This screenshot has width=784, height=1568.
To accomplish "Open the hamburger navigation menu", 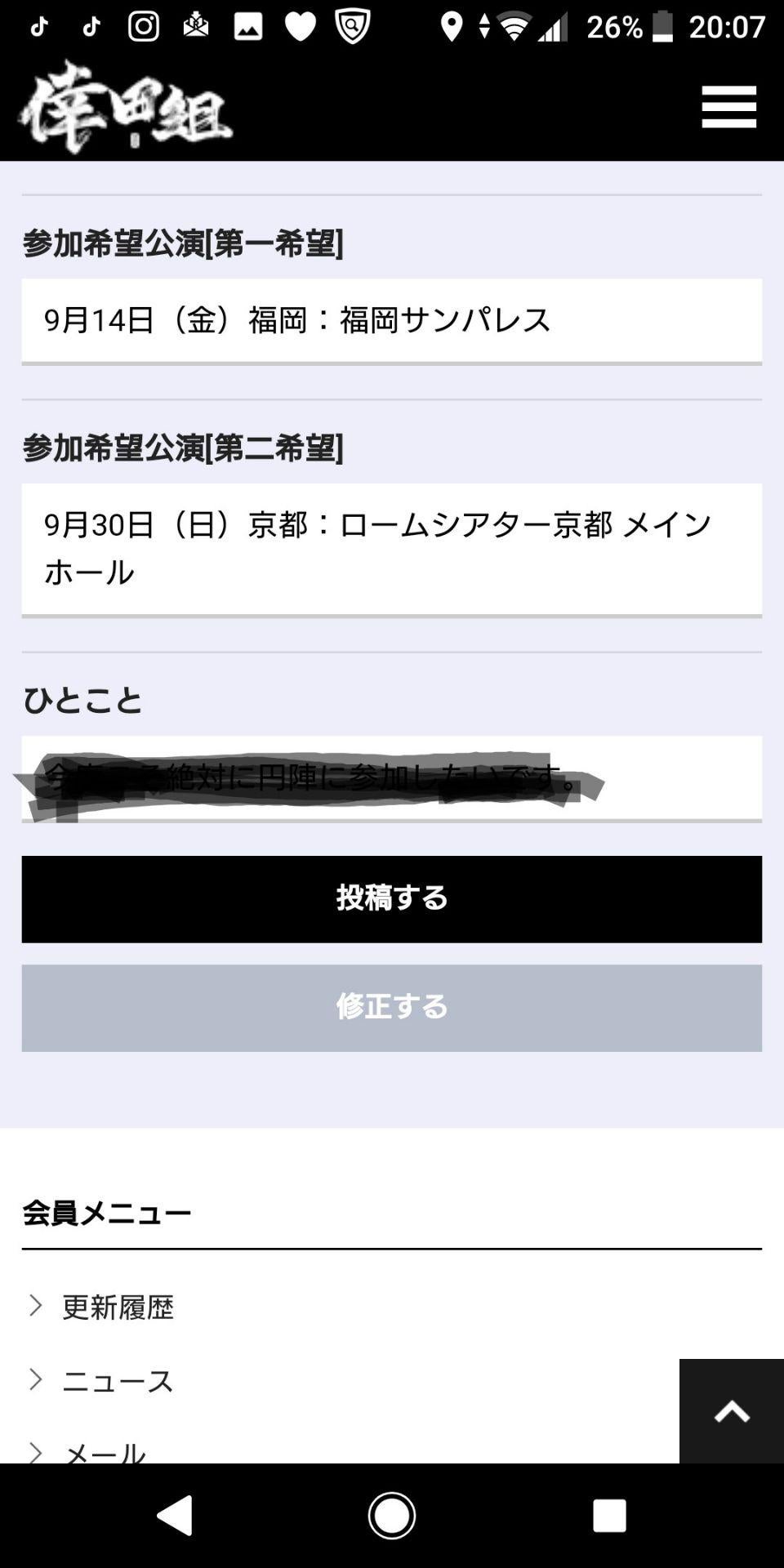I will (x=728, y=105).
